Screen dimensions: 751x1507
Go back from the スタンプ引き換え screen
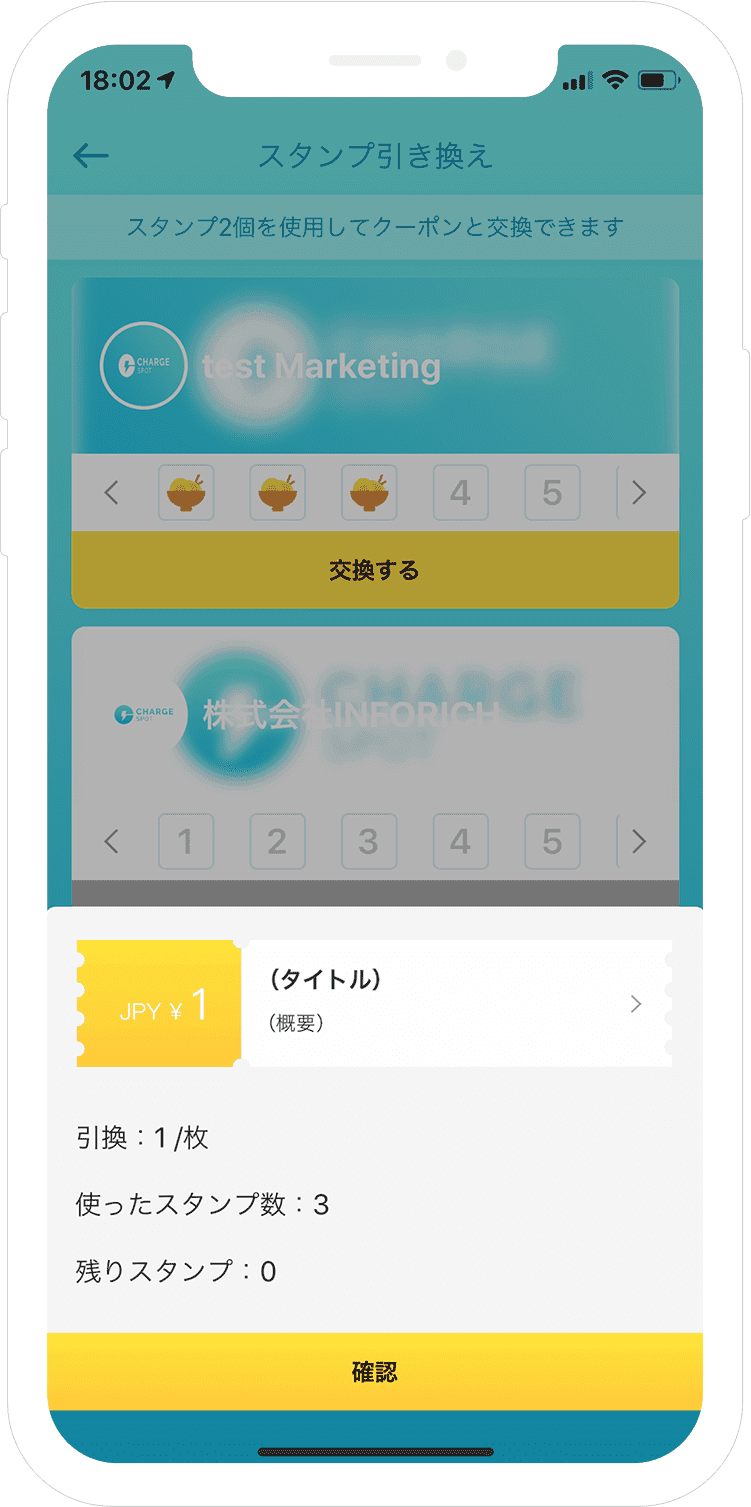(x=91, y=155)
